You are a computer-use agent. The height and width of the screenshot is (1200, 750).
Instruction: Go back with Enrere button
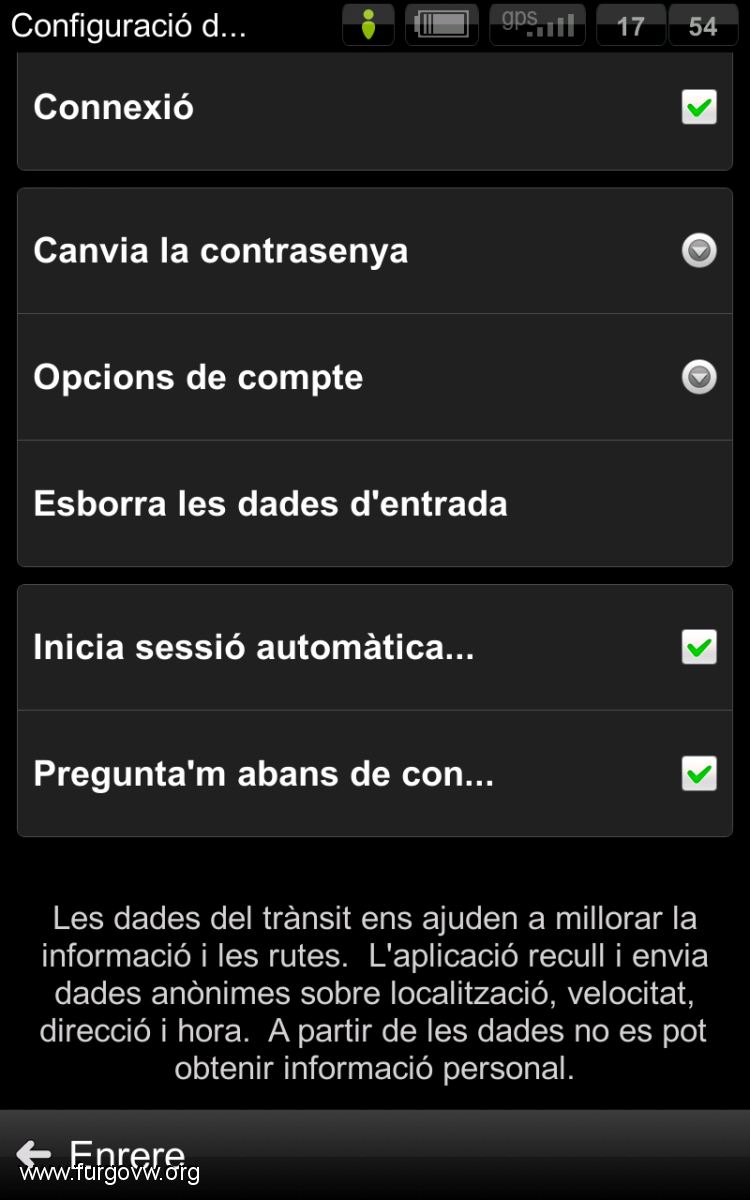(x=102, y=1155)
